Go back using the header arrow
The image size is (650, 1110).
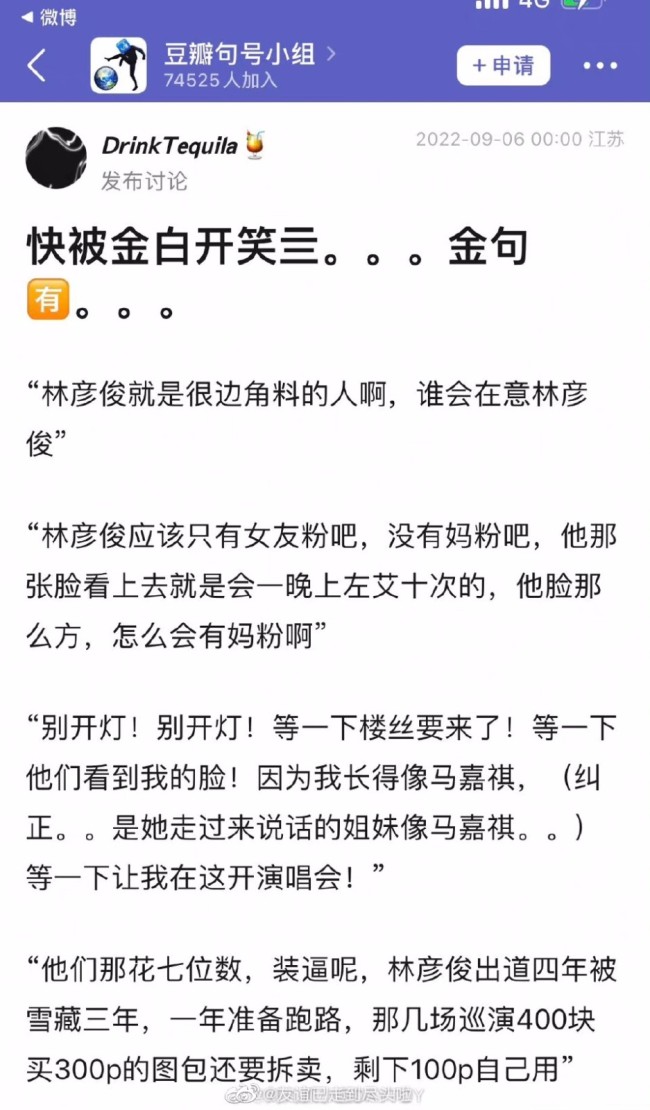click(x=37, y=66)
